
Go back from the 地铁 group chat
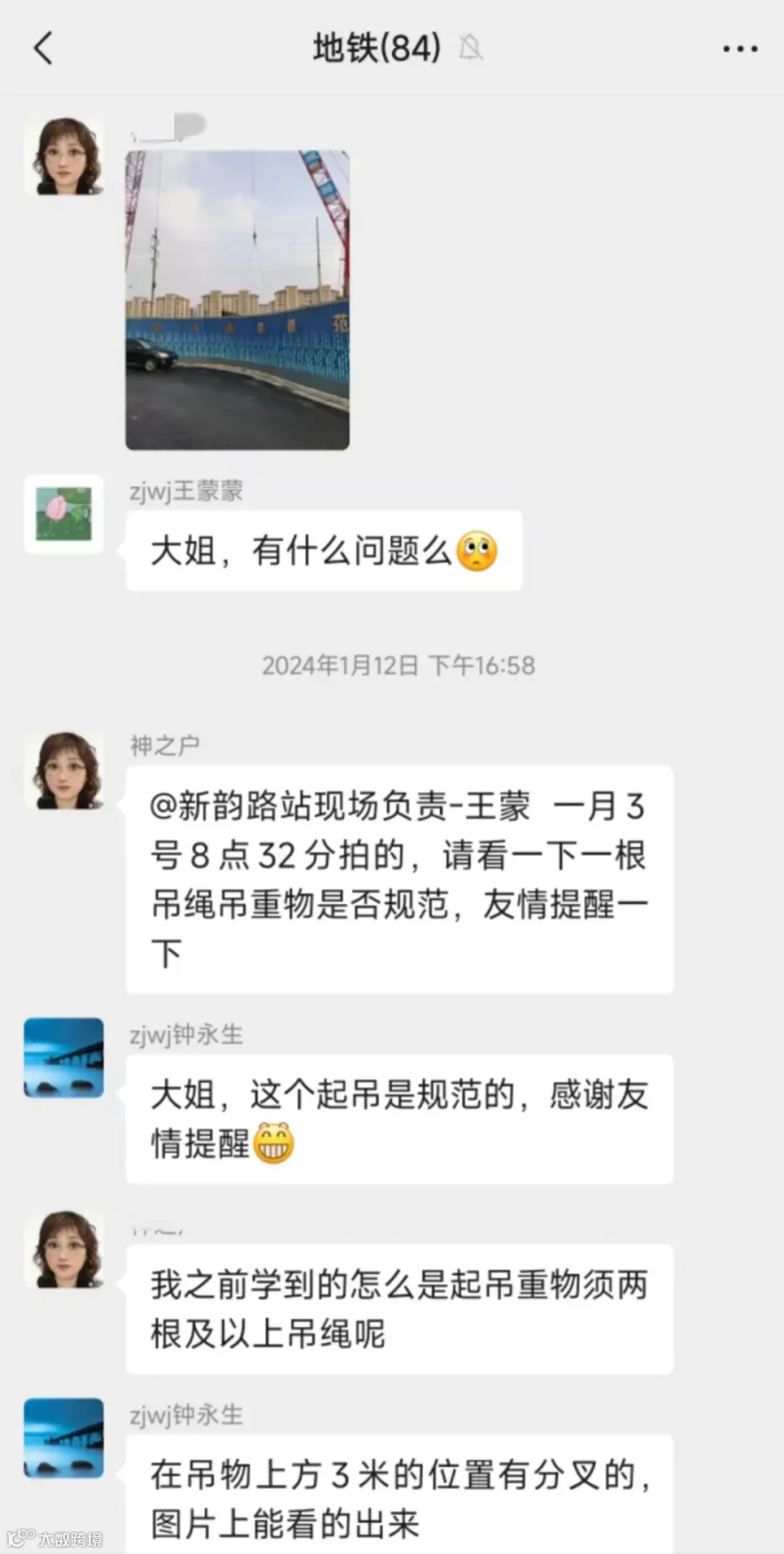click(44, 48)
